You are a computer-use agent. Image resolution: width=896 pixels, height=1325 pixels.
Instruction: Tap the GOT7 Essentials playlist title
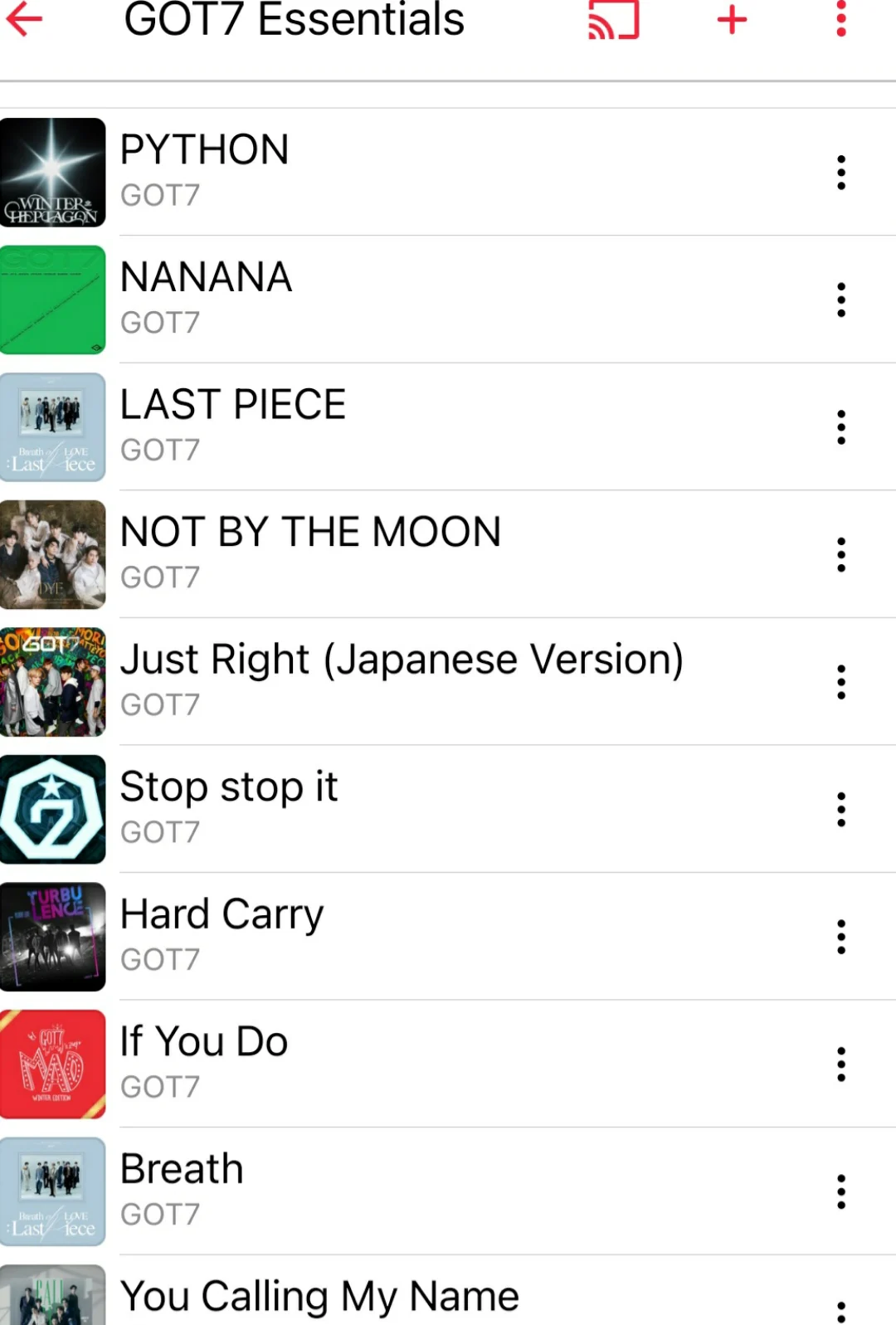(294, 21)
